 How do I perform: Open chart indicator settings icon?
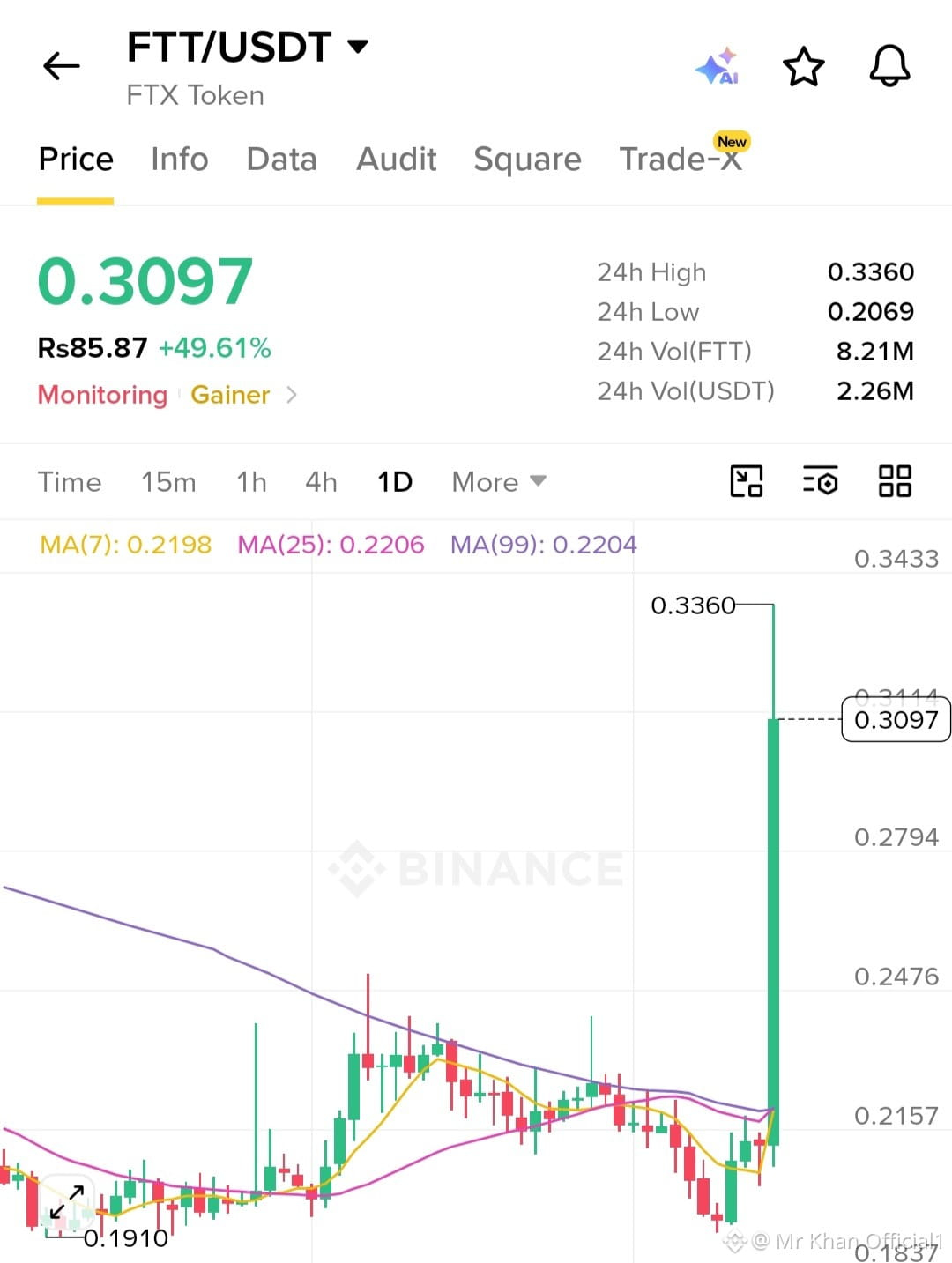[821, 481]
